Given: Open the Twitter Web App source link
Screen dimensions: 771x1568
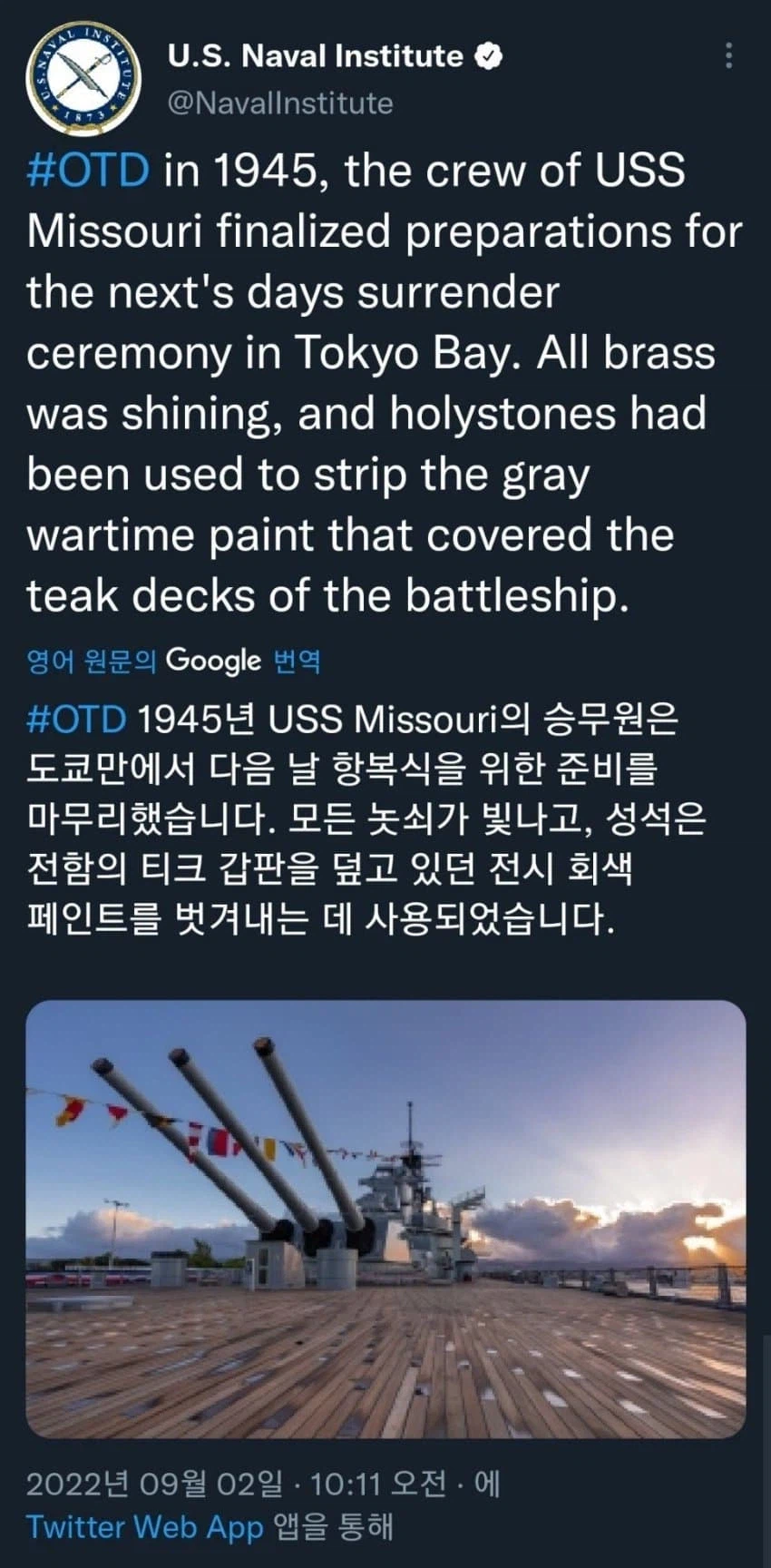Looking at the screenshot, I should [x=144, y=1526].
